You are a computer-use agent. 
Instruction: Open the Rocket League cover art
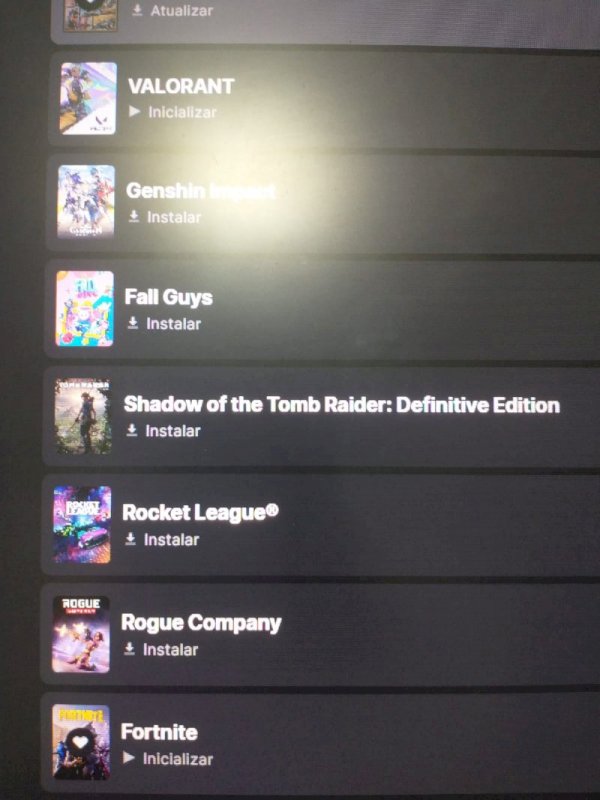[82, 525]
